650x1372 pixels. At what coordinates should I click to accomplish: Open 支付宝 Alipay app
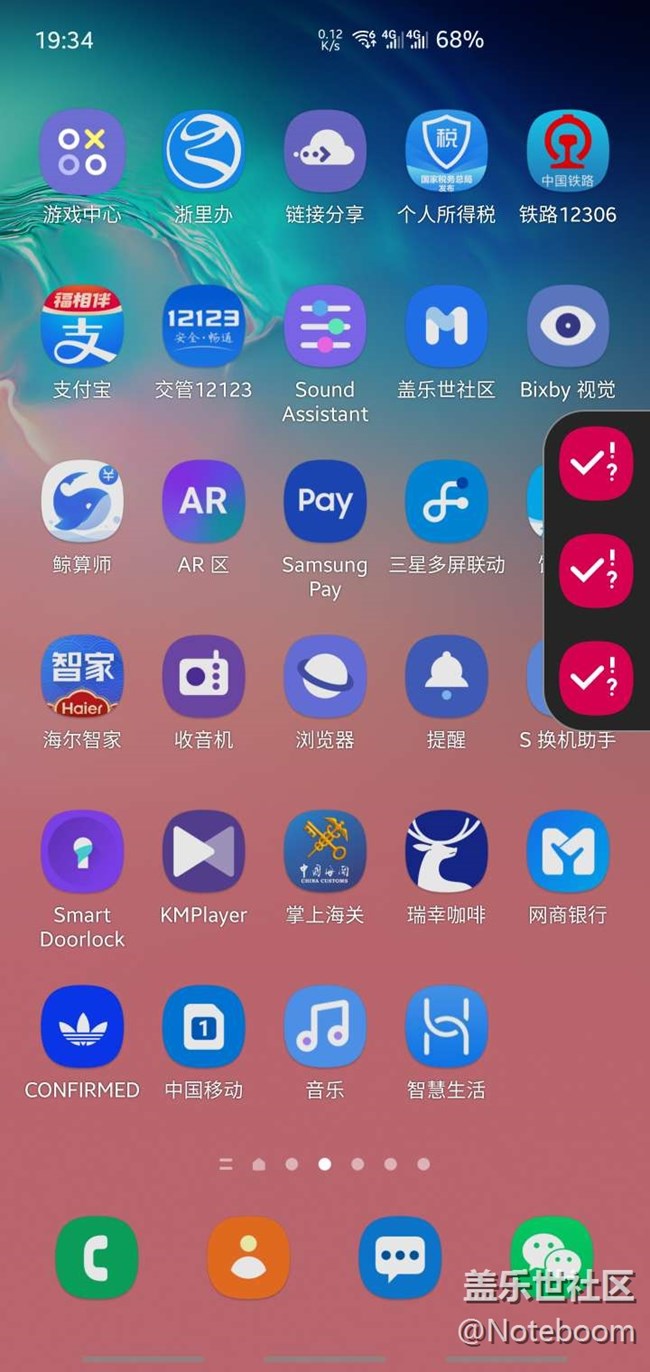coord(82,327)
